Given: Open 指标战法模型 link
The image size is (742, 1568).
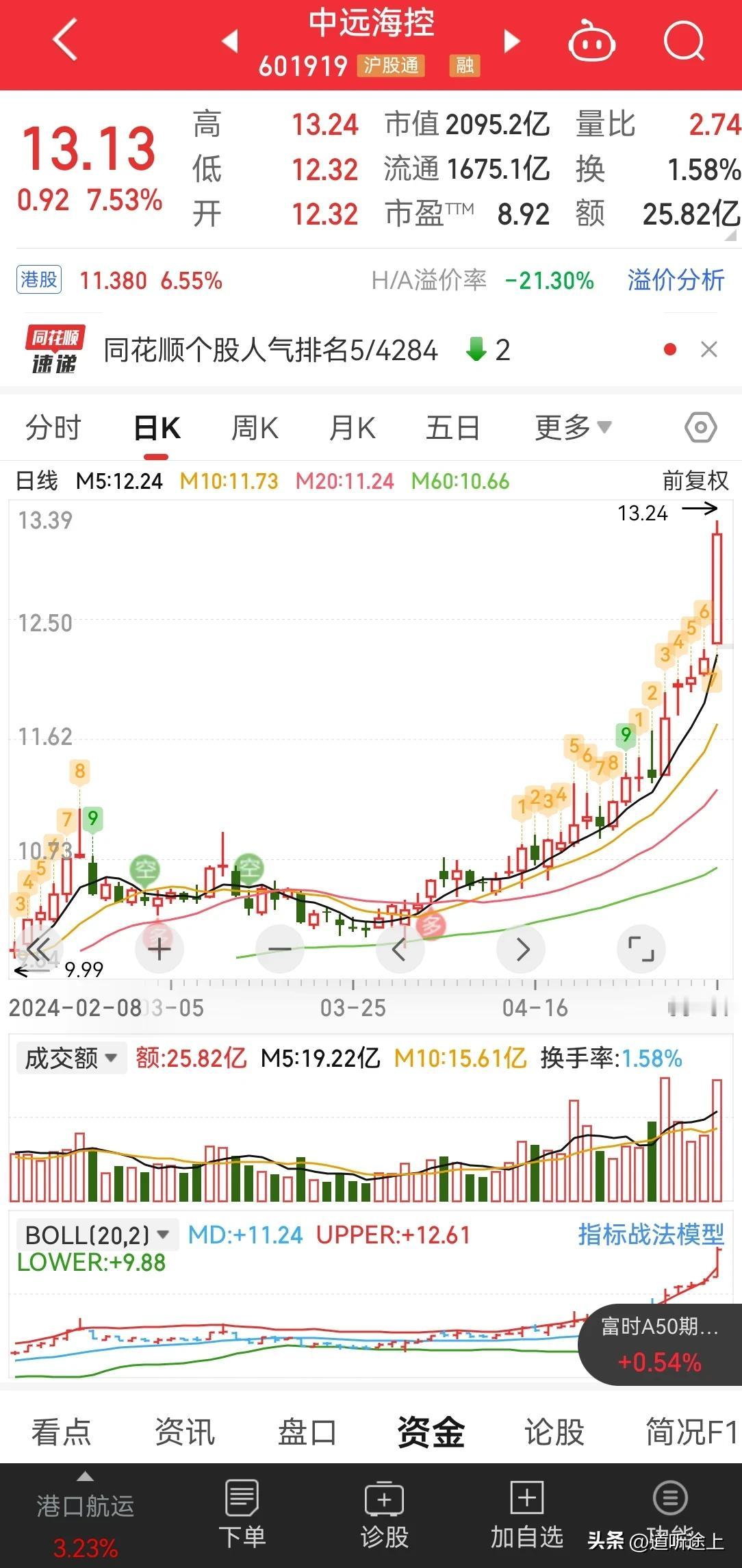Looking at the screenshot, I should (x=651, y=1235).
